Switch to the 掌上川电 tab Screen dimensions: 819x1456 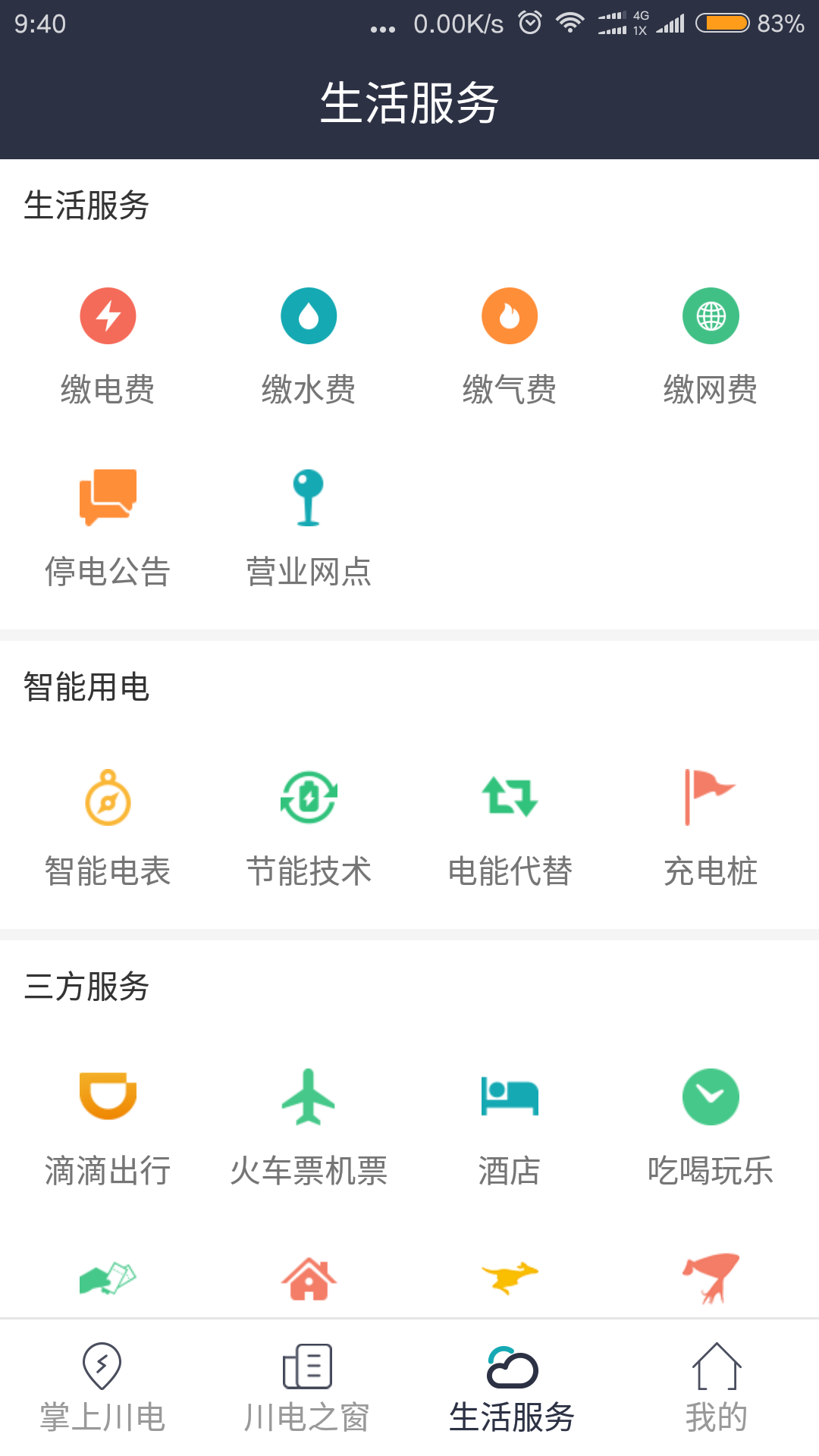pos(102,1388)
